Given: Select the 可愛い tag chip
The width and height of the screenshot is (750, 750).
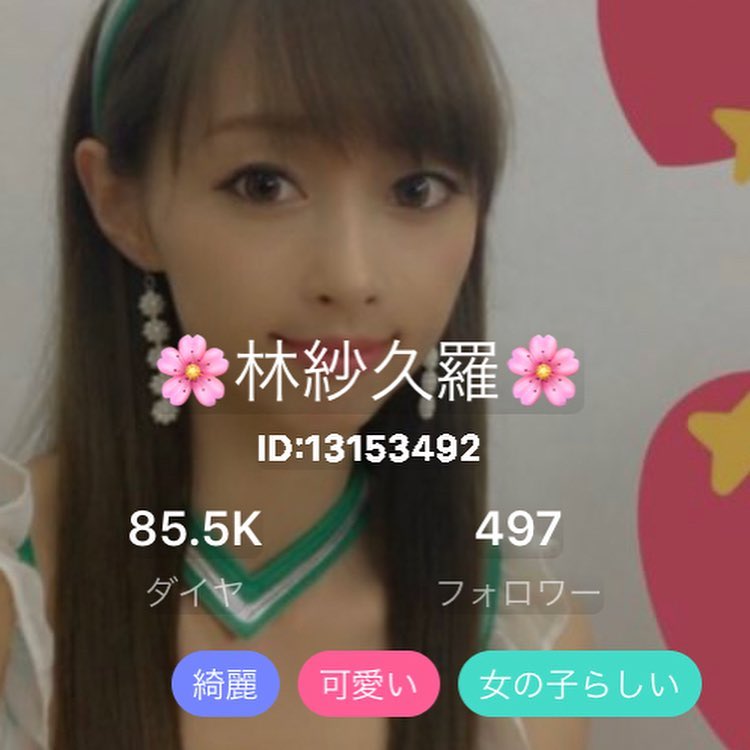Looking at the screenshot, I should (x=369, y=685).
